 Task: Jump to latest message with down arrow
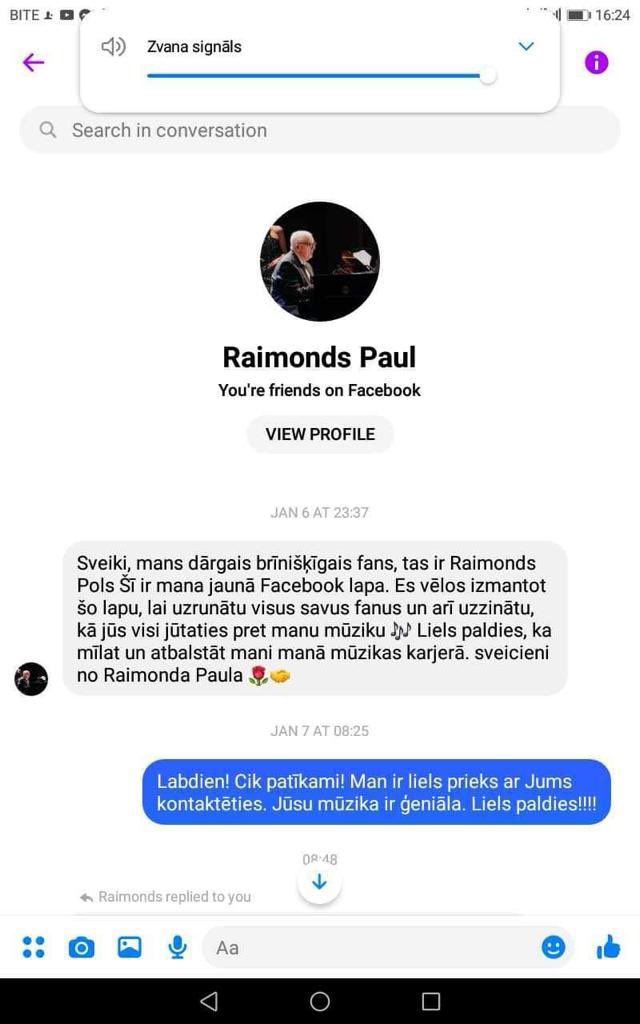tap(319, 882)
